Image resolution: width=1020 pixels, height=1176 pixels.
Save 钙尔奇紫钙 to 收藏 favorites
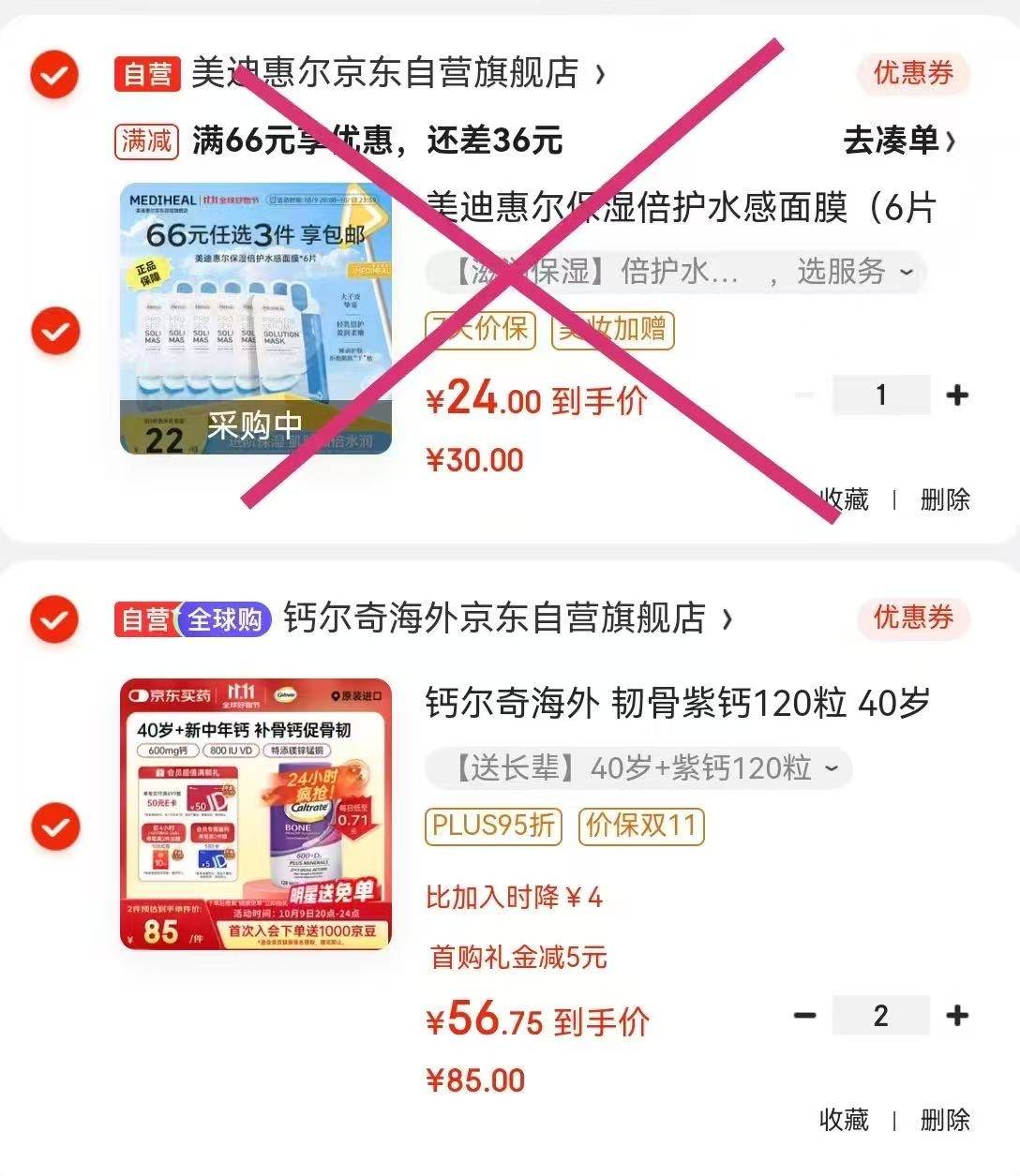pos(844,1120)
